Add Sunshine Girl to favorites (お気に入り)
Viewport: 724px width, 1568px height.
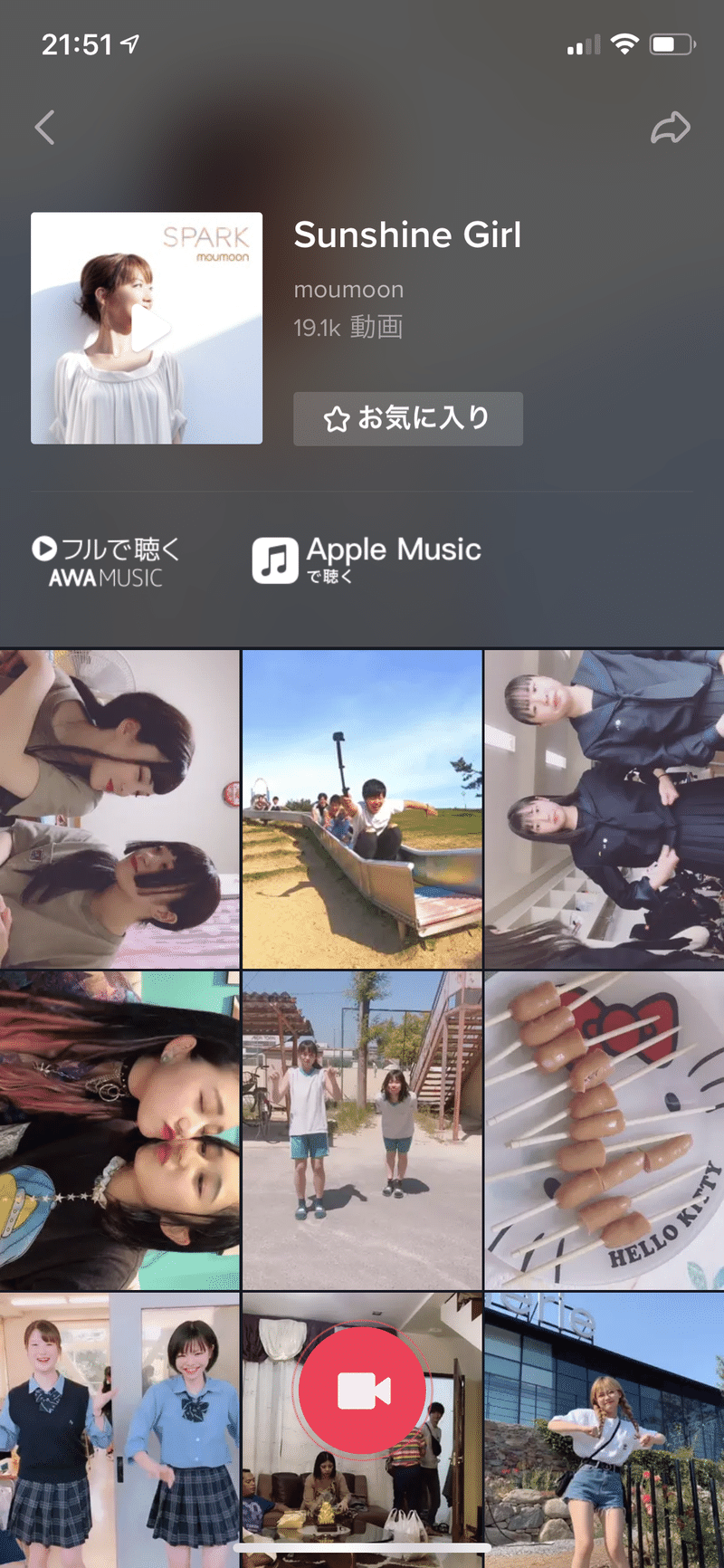coord(407,418)
